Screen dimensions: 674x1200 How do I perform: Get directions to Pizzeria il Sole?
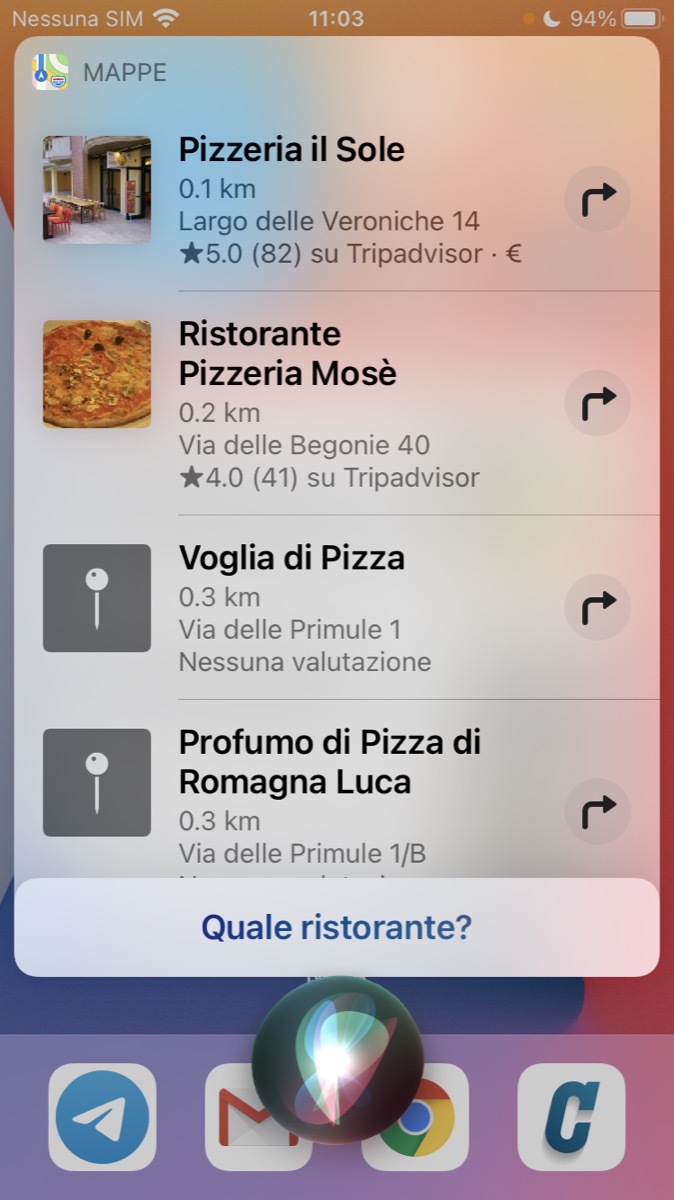tap(598, 200)
